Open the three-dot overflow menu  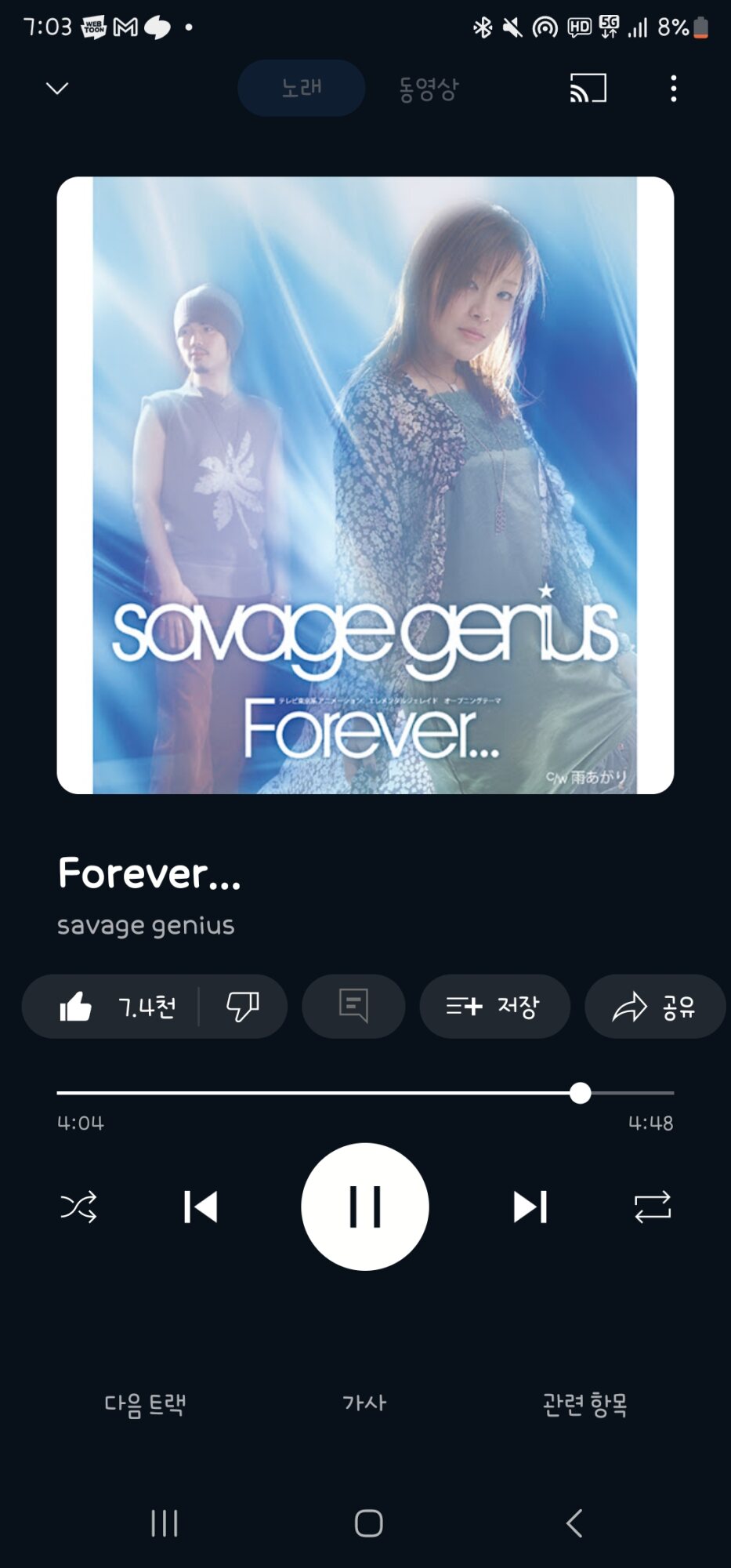point(673,89)
